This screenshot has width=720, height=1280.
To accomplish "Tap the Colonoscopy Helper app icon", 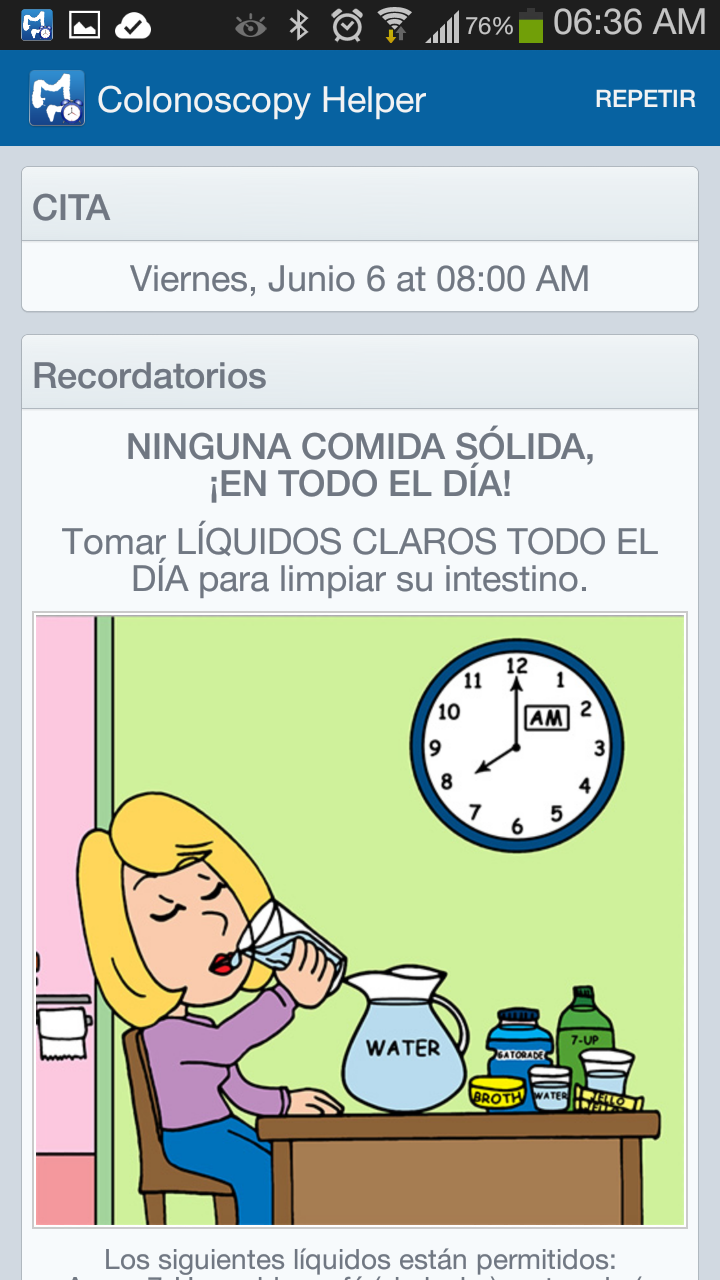I will click(57, 98).
